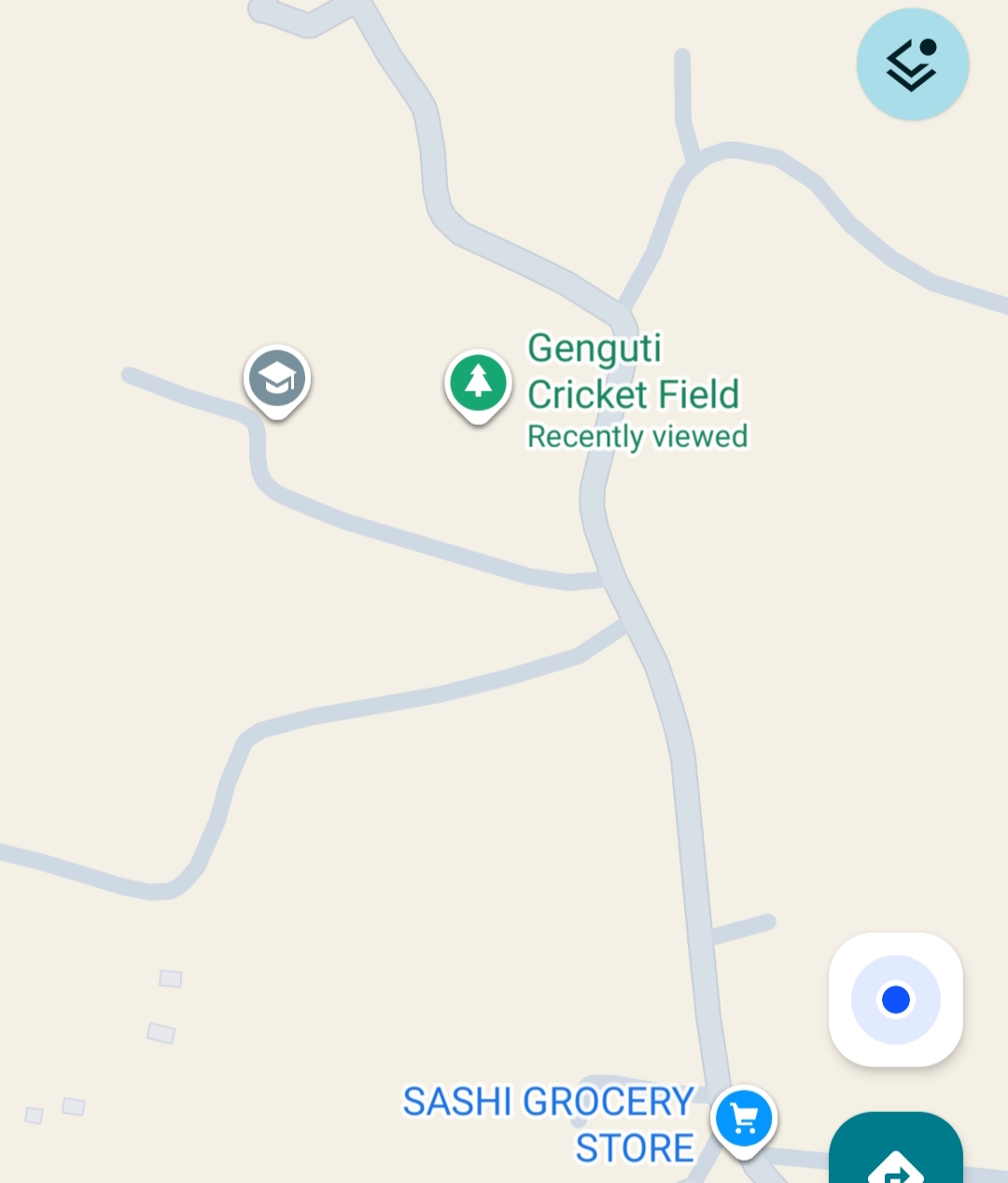Center map on my current location
Image resolution: width=1008 pixels, height=1183 pixels.
pos(895,999)
